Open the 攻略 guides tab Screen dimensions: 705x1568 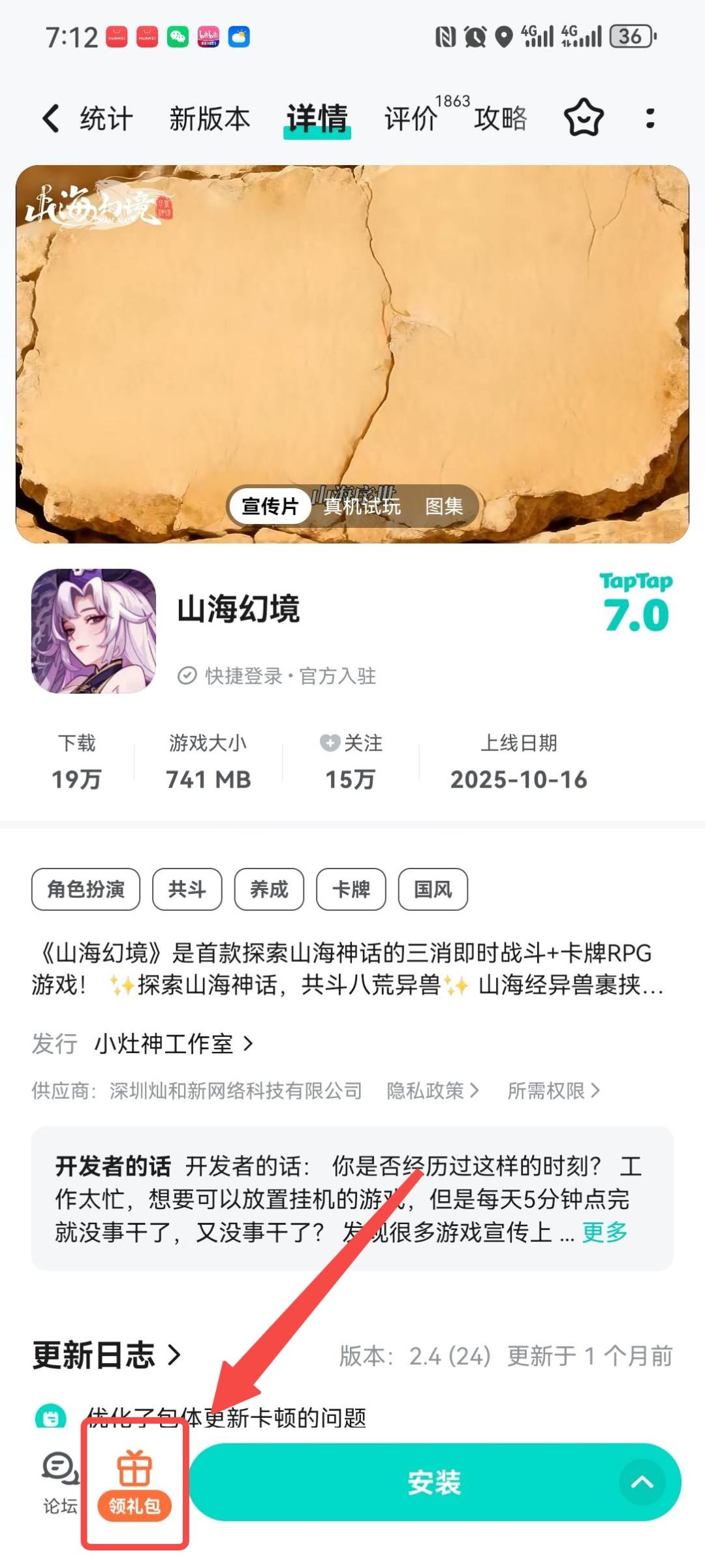[x=501, y=119]
